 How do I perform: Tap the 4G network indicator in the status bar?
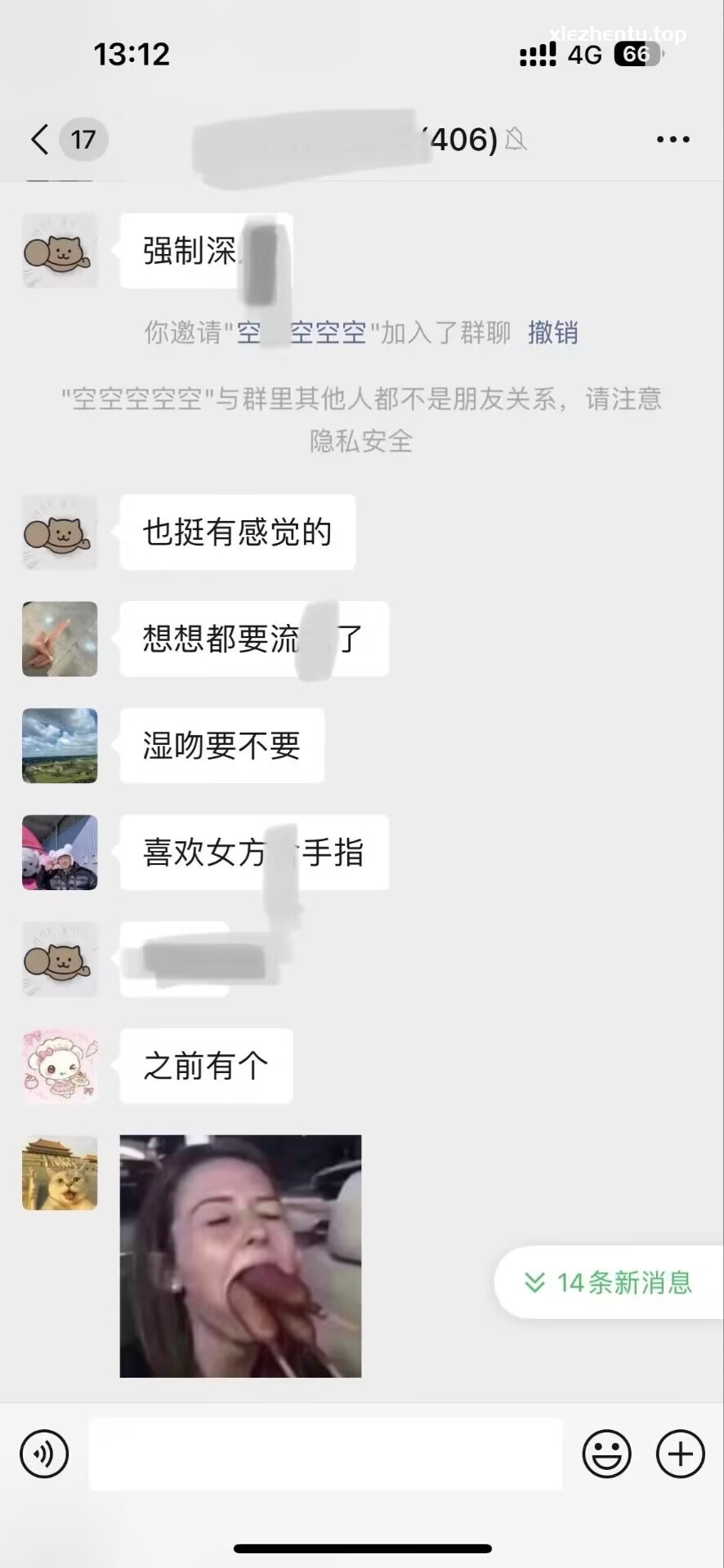coord(586,53)
